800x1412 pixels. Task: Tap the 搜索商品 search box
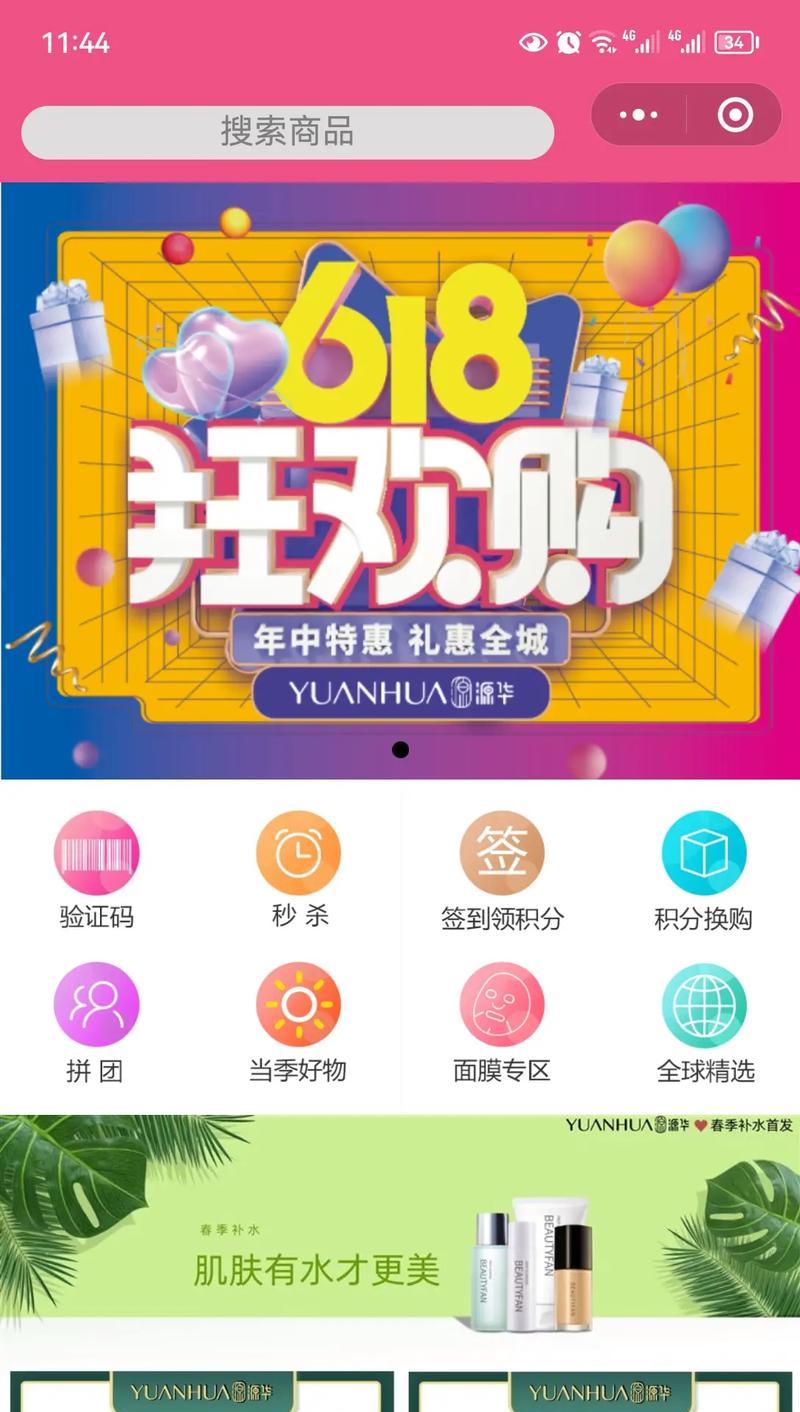(287, 132)
